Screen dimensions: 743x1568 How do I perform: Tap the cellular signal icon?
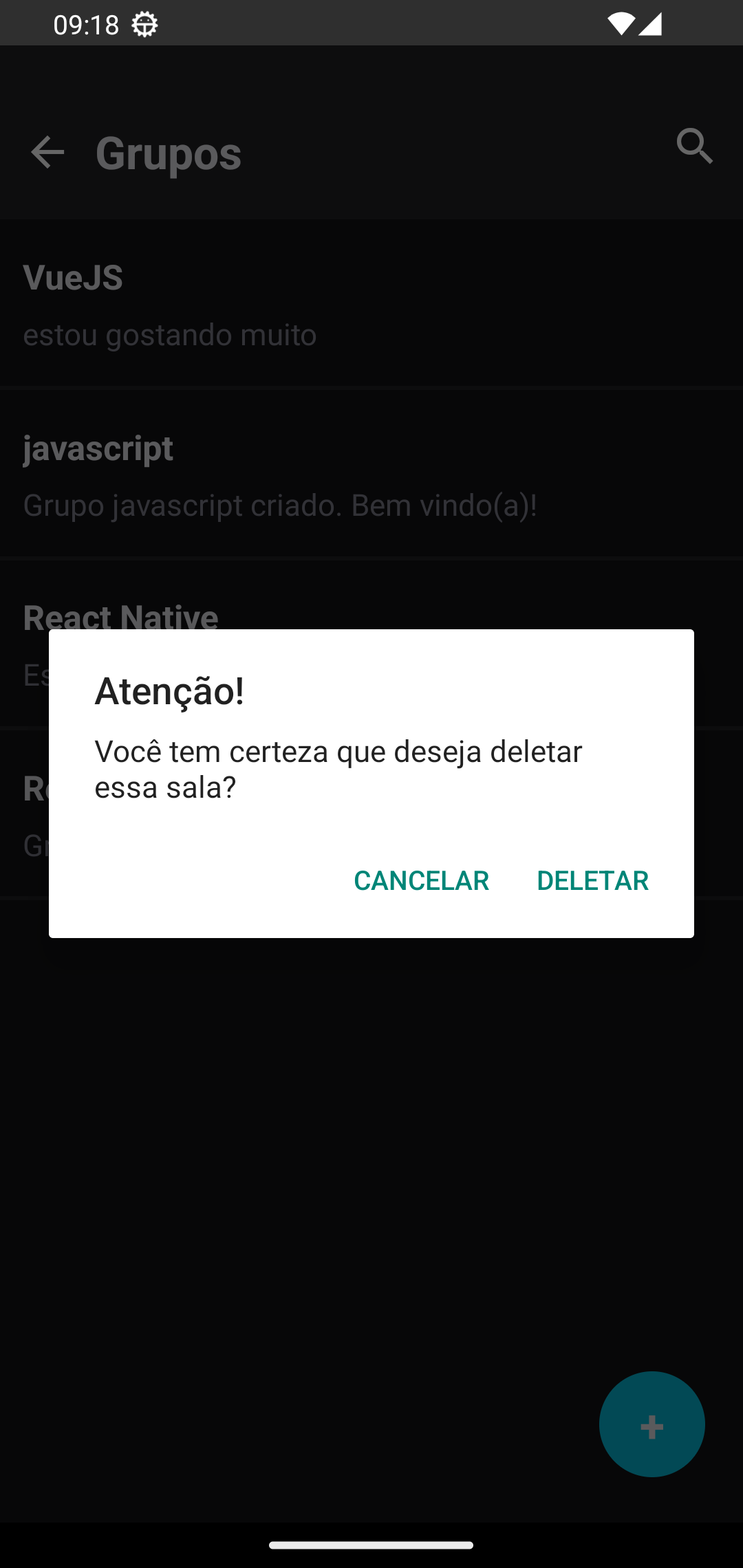tap(650, 23)
